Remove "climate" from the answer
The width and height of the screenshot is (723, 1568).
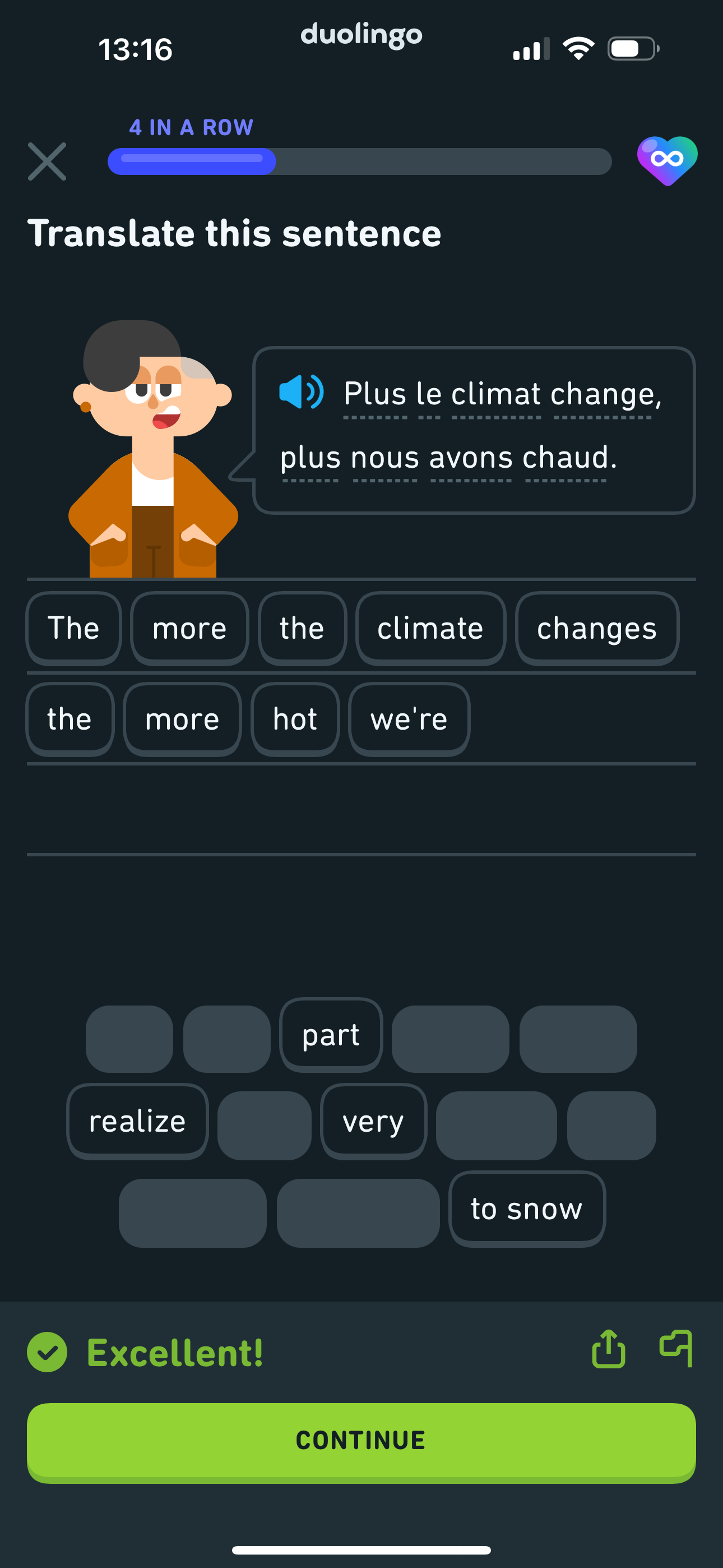pyautogui.click(x=431, y=628)
